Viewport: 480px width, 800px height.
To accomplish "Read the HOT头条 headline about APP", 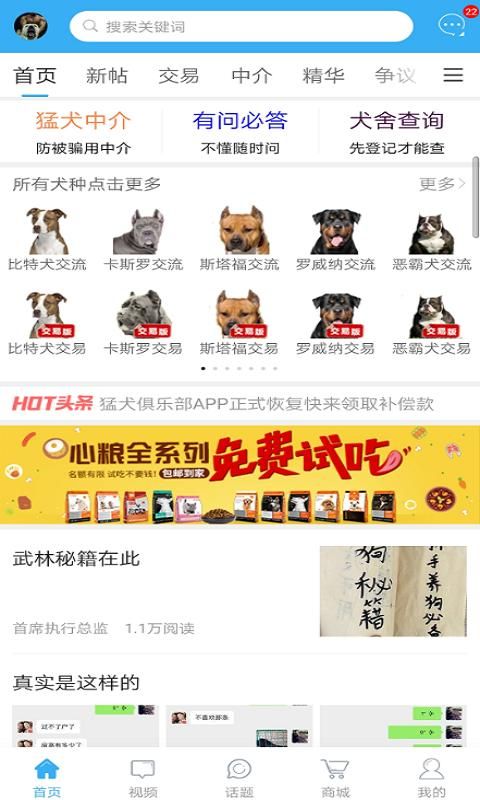I will pyautogui.click(x=266, y=404).
